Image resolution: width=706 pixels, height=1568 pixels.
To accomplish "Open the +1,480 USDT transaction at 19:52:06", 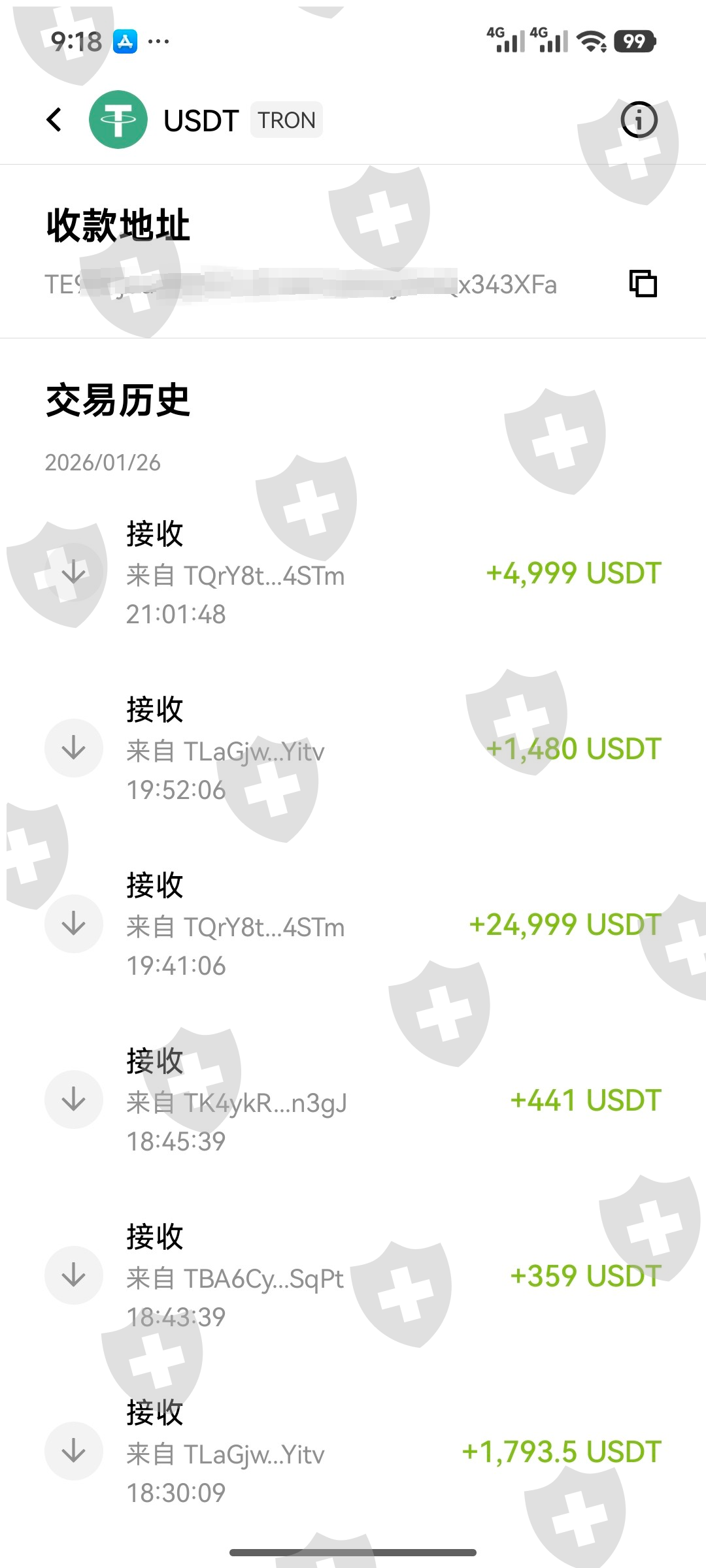I will click(353, 749).
